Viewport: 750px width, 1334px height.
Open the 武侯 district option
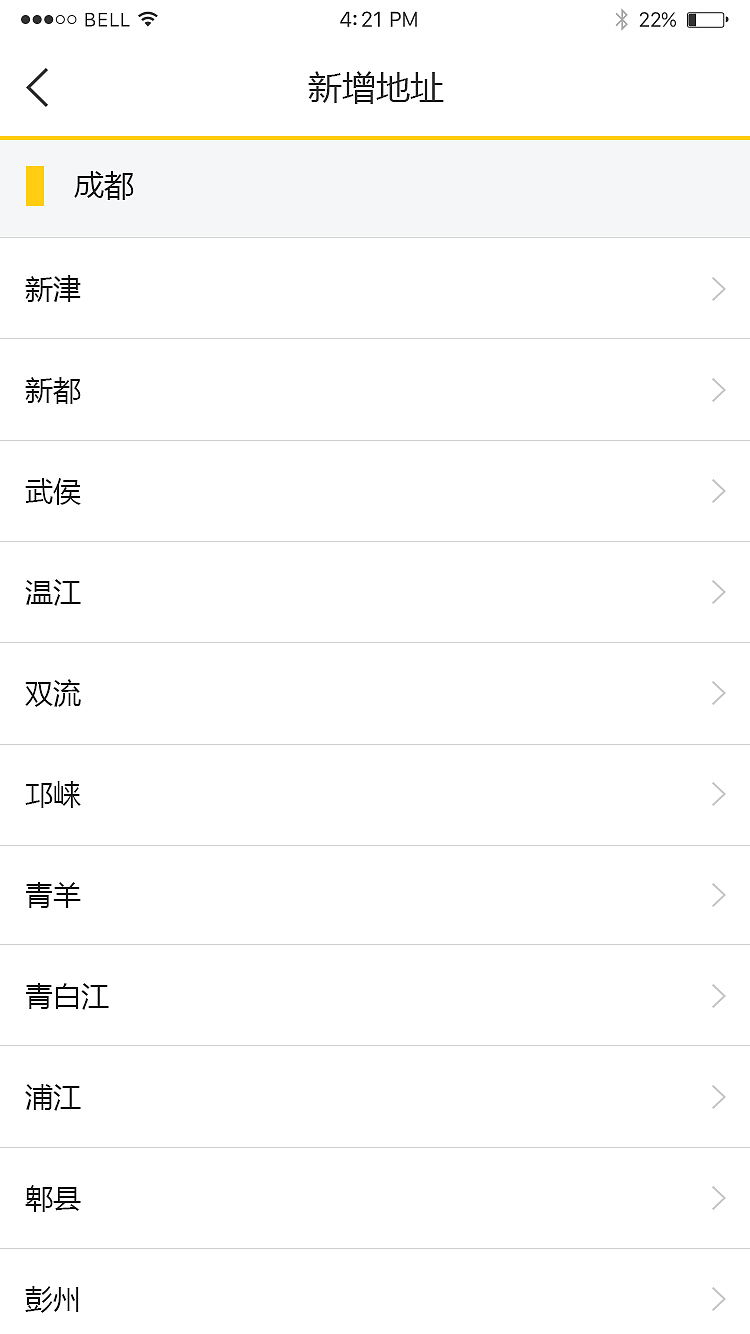(375, 491)
